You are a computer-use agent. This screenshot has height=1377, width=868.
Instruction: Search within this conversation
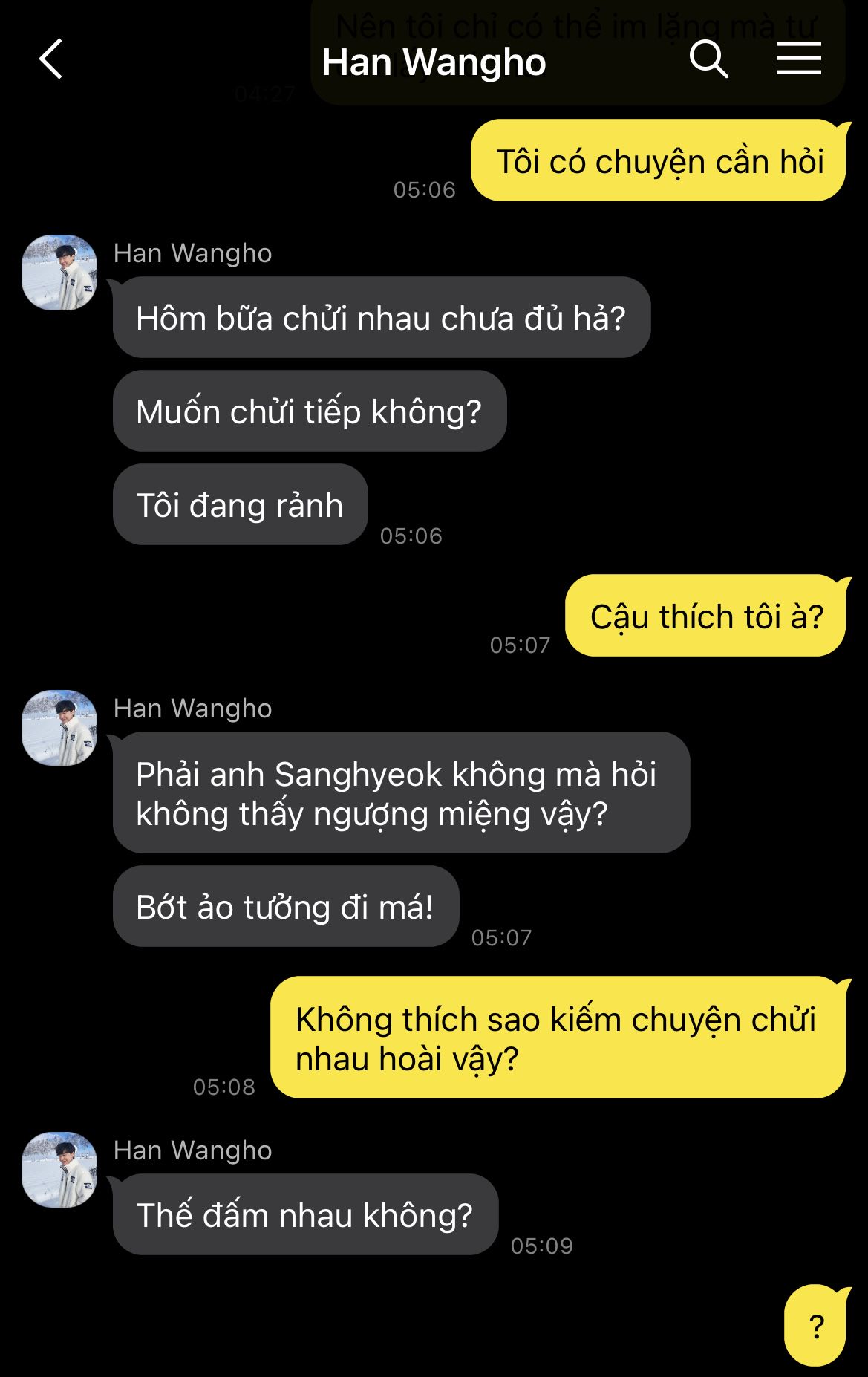click(708, 59)
